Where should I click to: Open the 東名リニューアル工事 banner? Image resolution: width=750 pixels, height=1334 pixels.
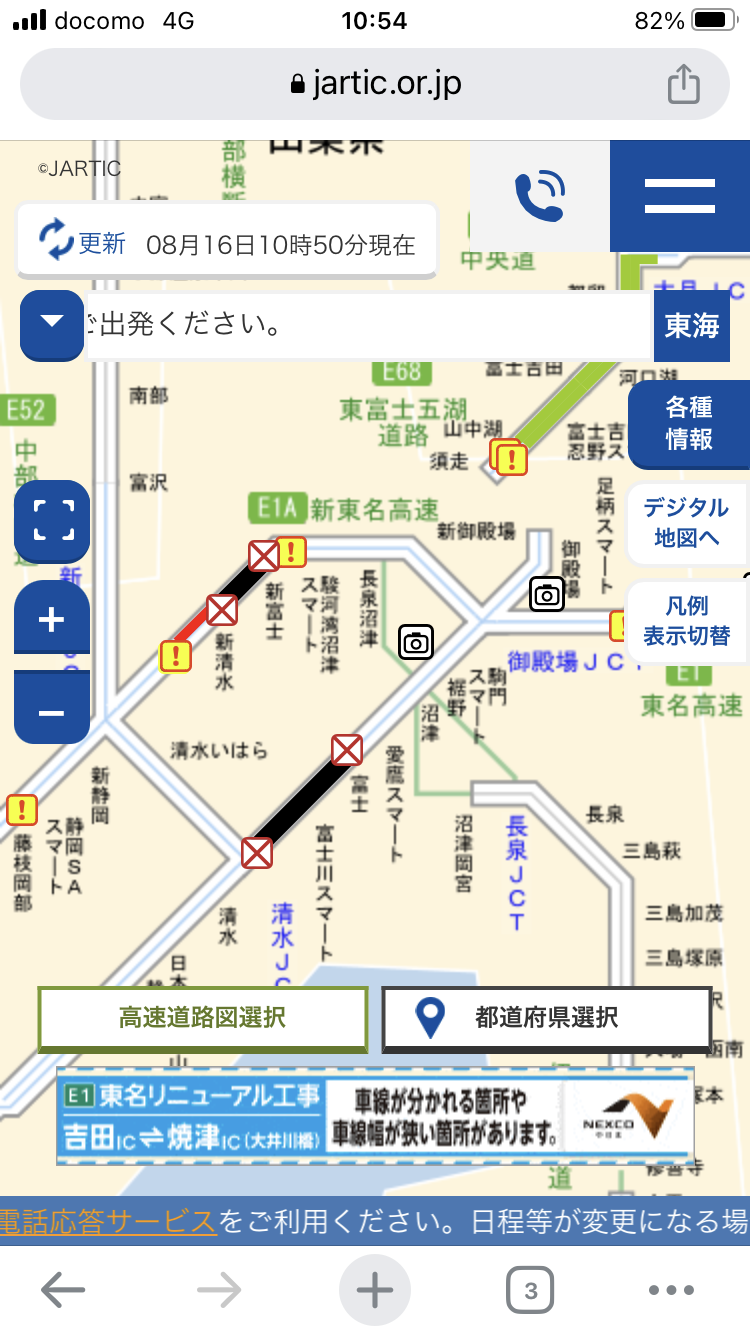pyautogui.click(x=375, y=1117)
